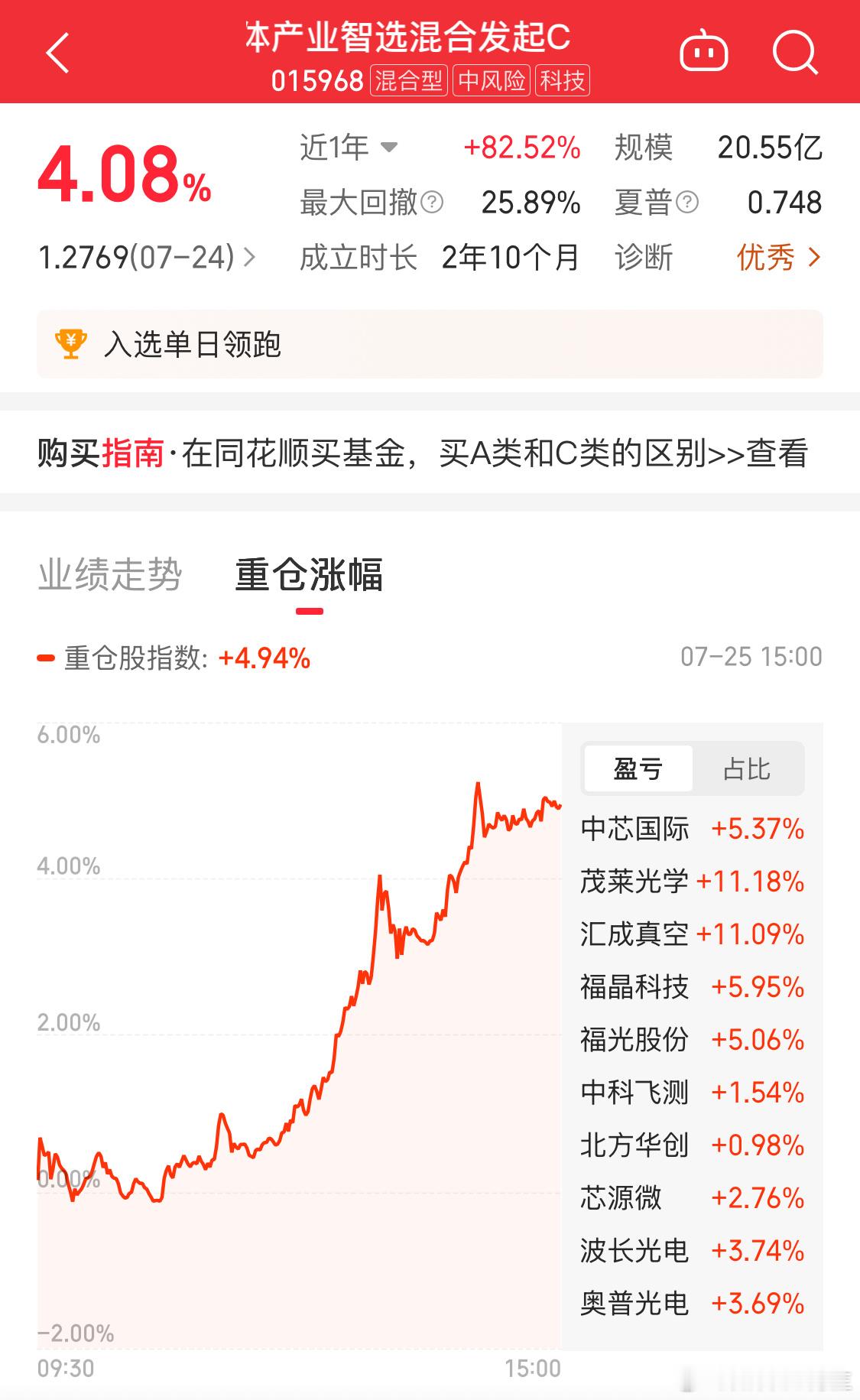Viewport: 860px width, 1400px height.
Task: Open 茂莱光学 stock row
Action: 693,882
